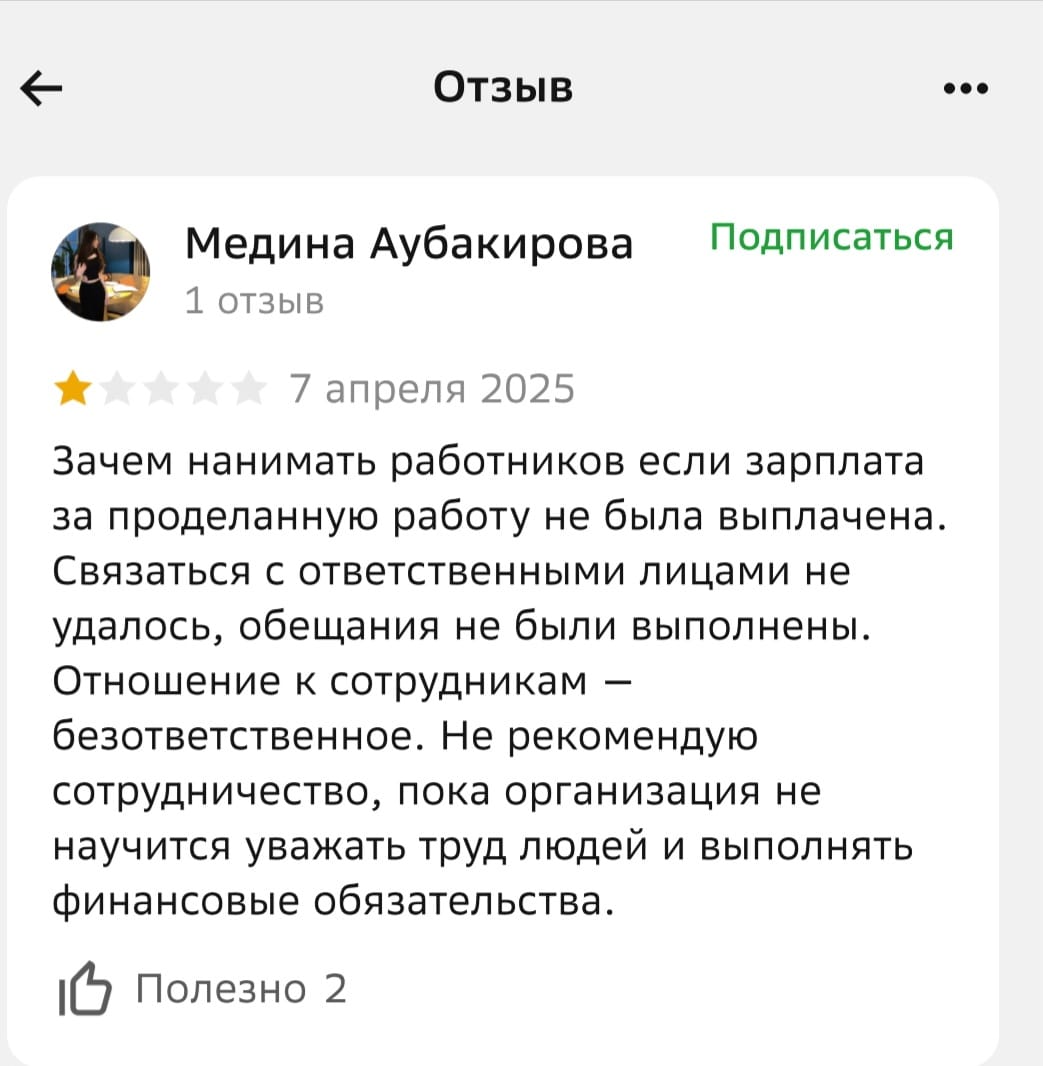Go back using the arrow icon
The height and width of the screenshot is (1066, 1043).
coord(41,91)
